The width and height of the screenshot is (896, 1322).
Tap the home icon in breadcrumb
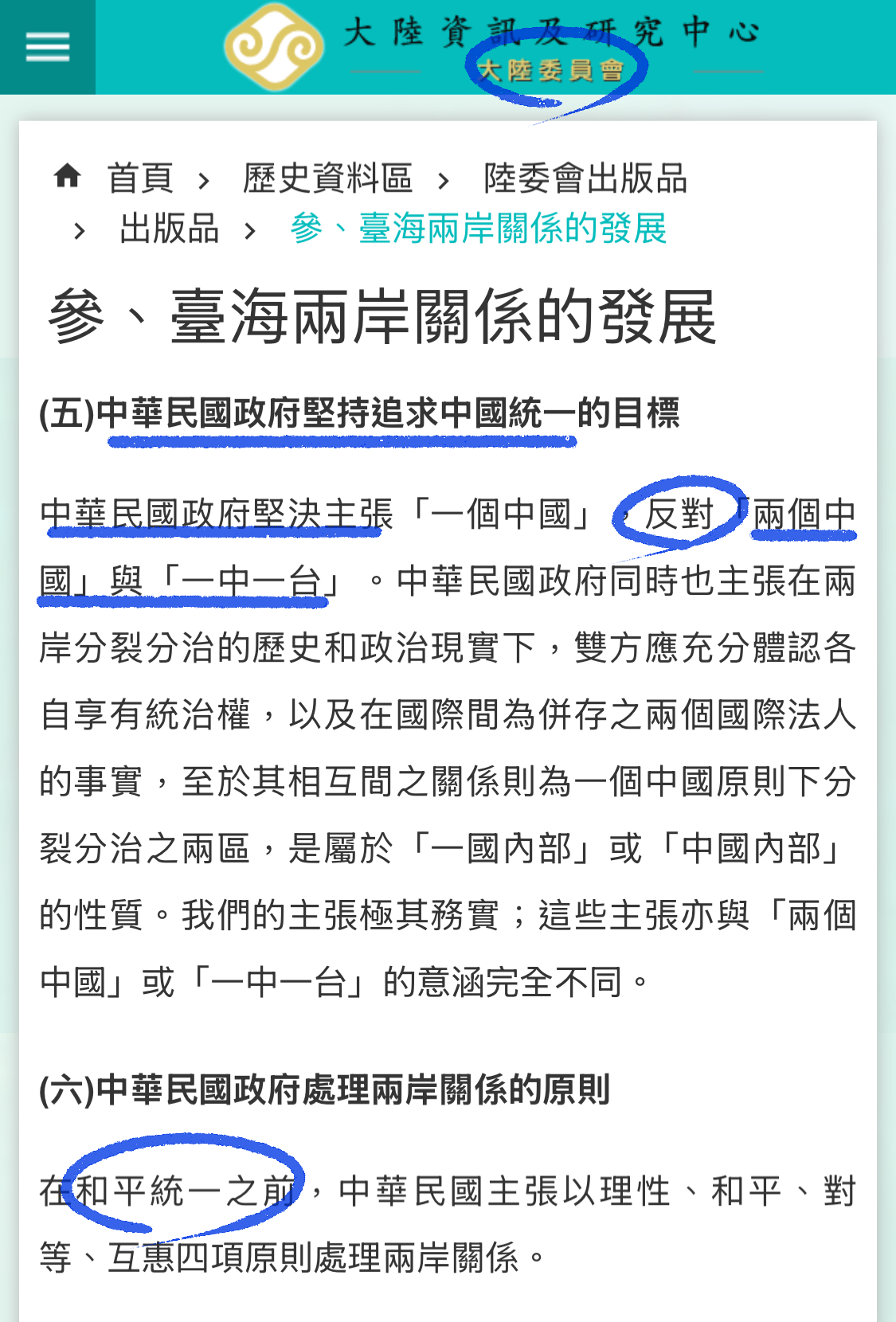68,176
